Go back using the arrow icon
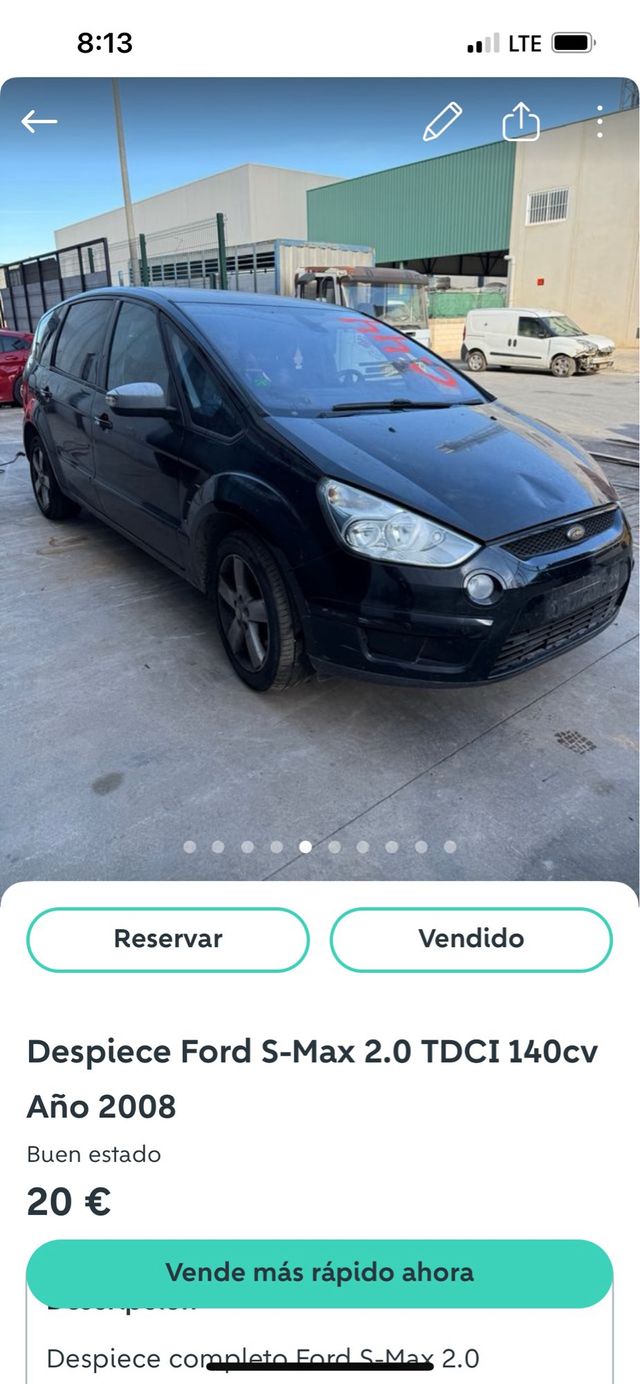This screenshot has width=640, height=1384. point(39,122)
